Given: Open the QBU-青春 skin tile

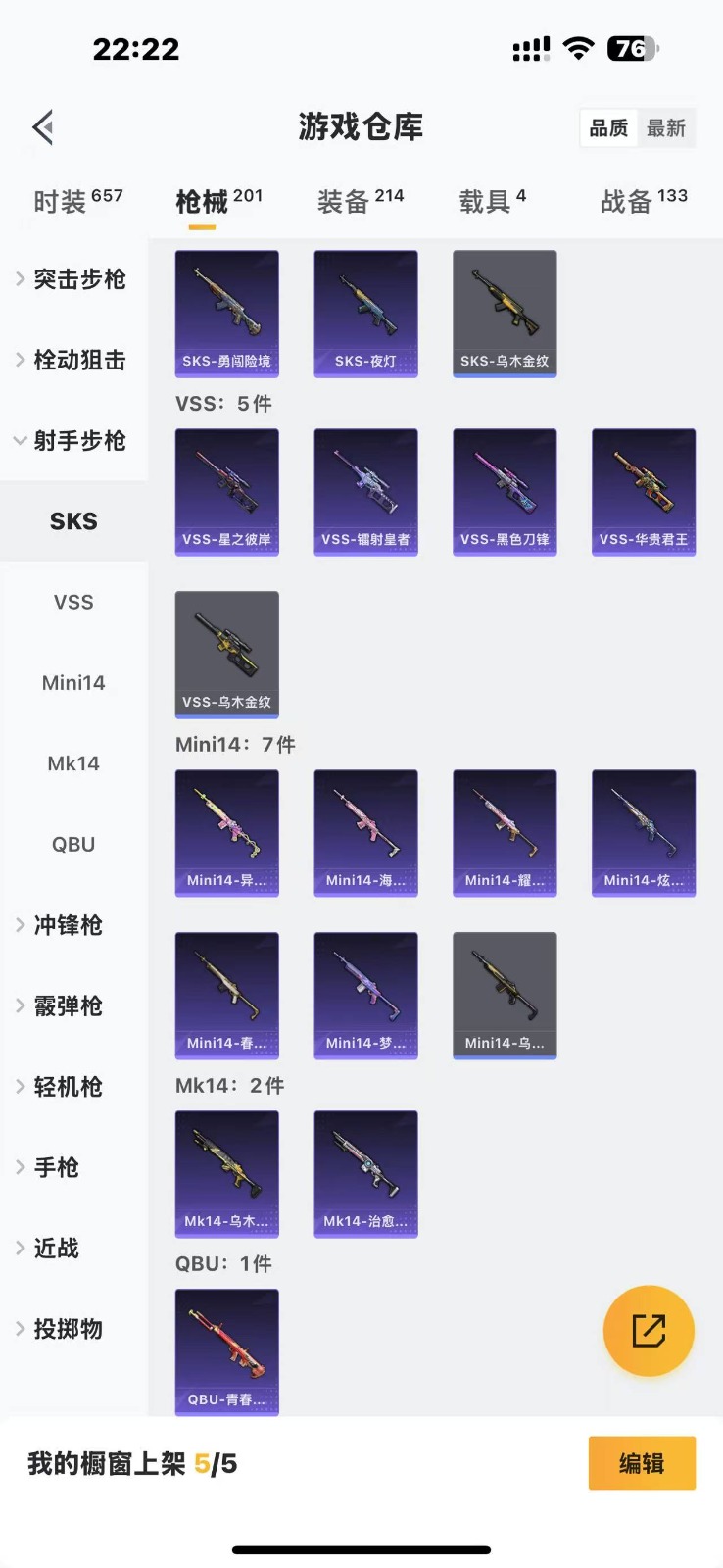Looking at the screenshot, I should [x=226, y=1352].
